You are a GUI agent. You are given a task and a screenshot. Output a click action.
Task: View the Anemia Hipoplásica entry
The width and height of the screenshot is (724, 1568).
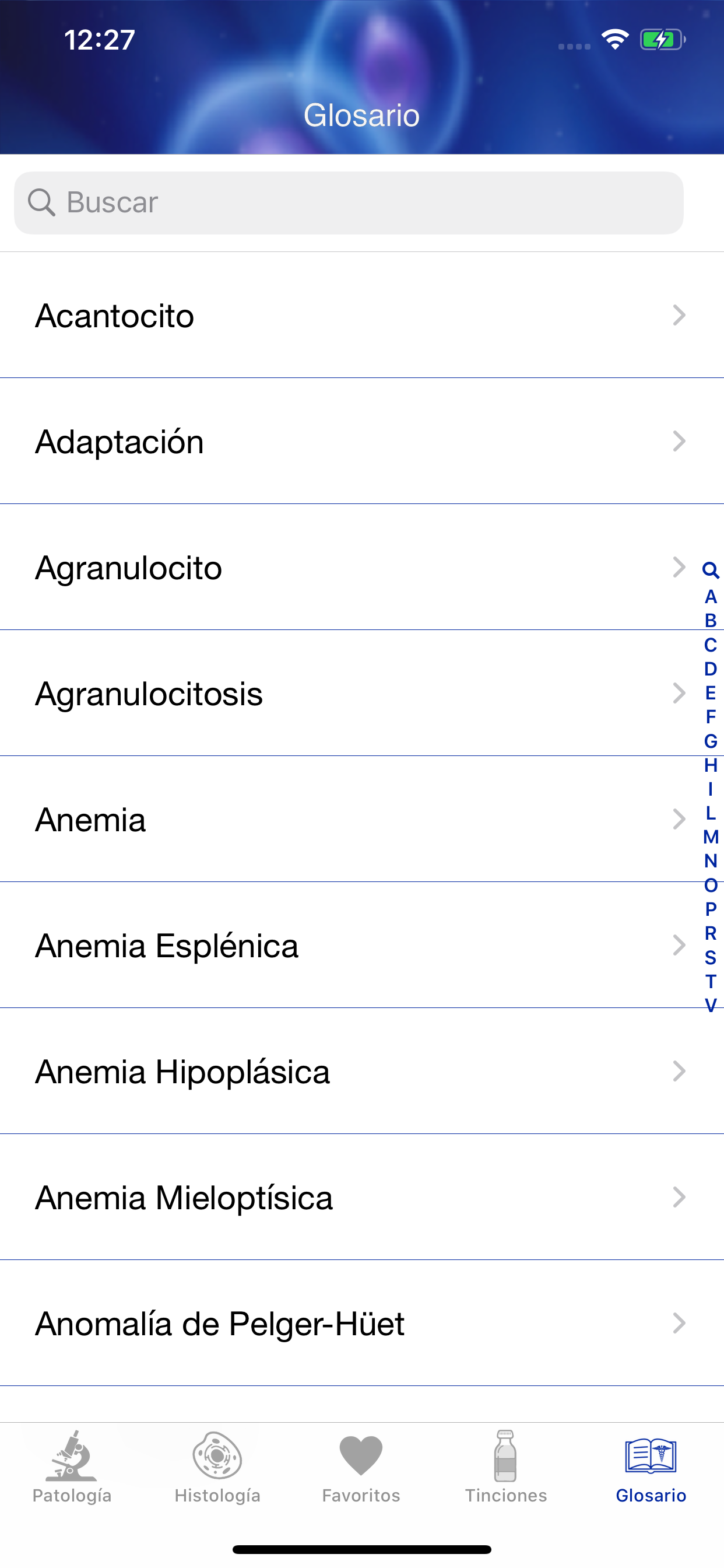click(362, 1072)
